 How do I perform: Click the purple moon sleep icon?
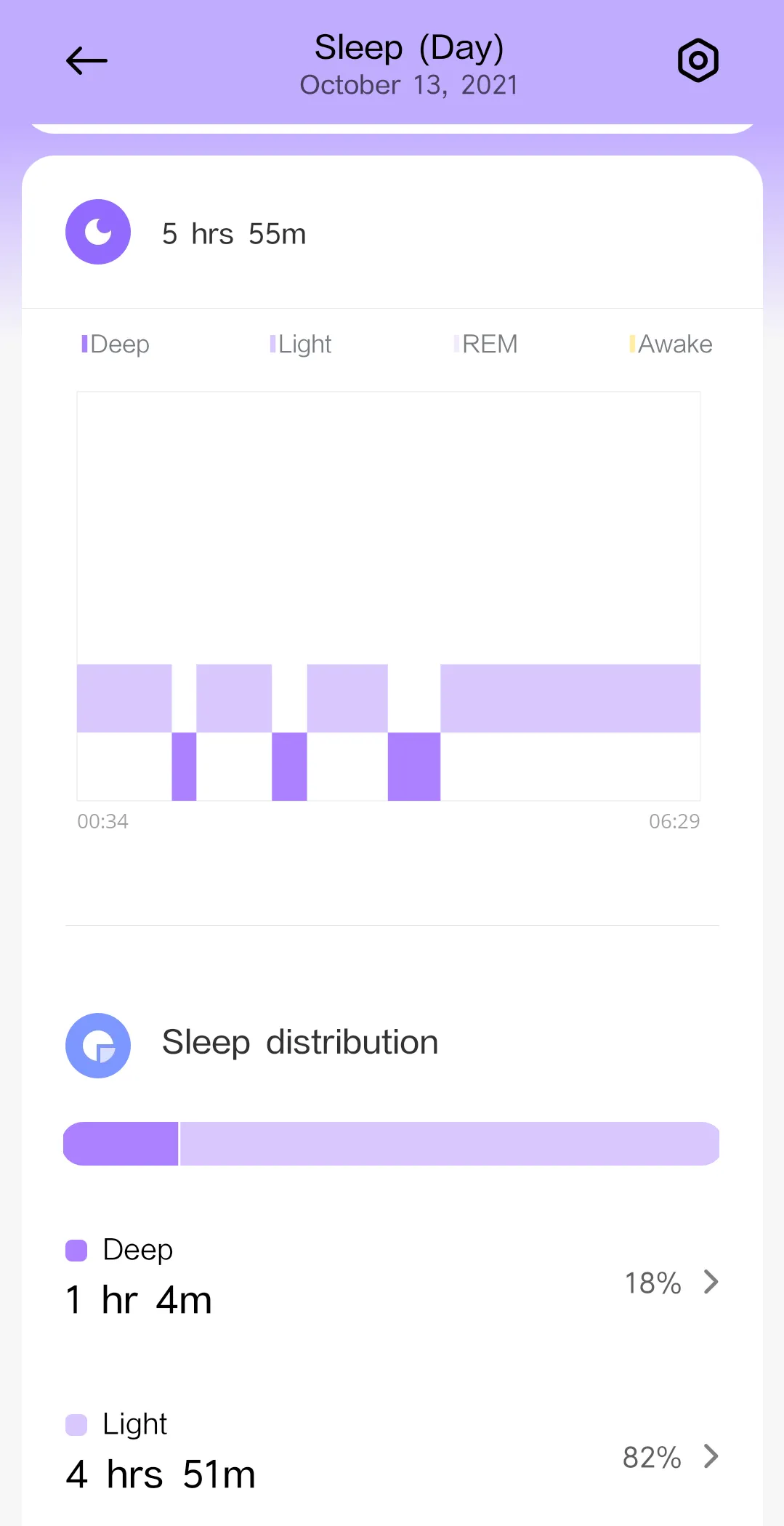tap(97, 231)
